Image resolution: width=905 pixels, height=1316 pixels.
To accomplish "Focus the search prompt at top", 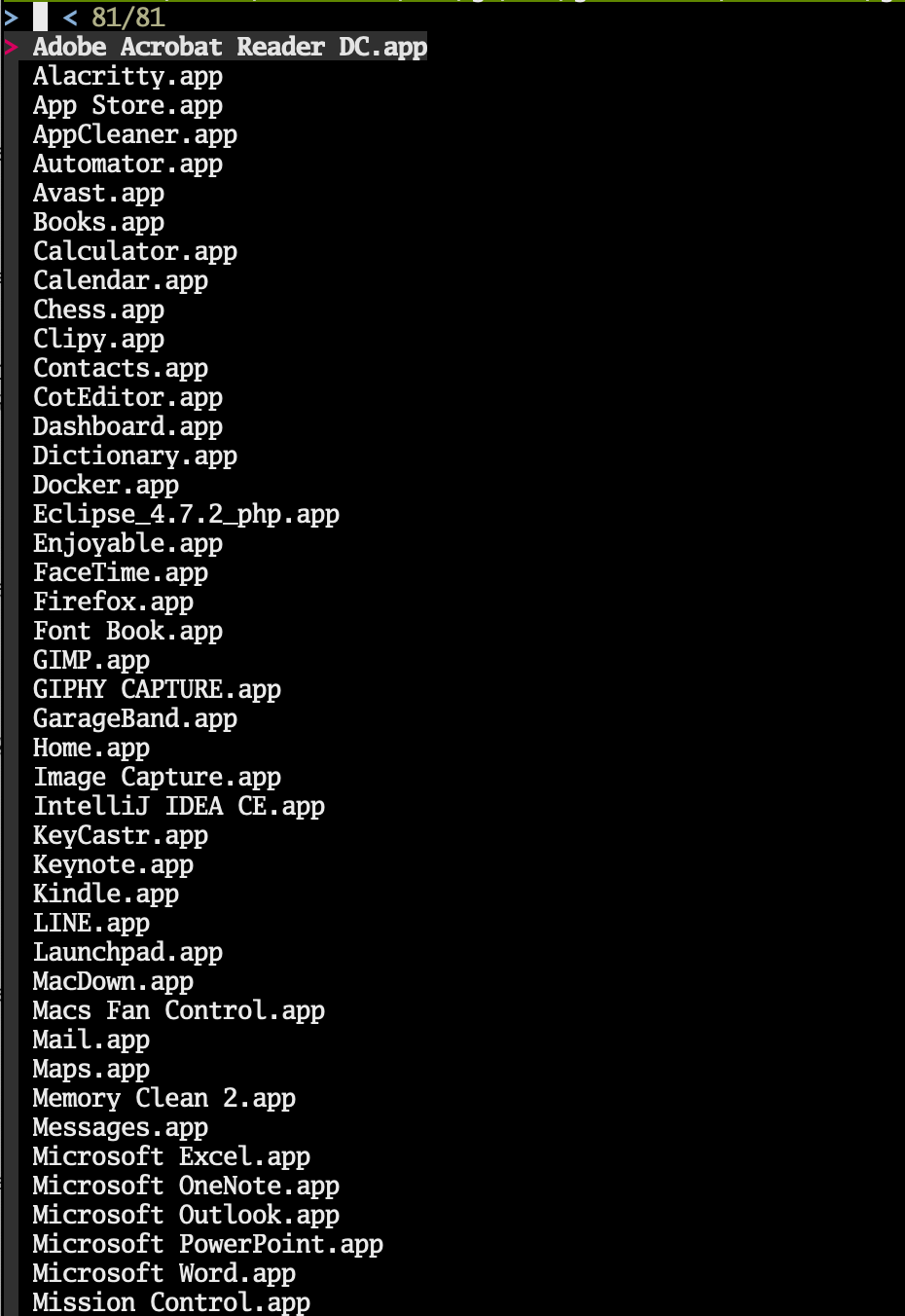I will [x=41, y=17].
